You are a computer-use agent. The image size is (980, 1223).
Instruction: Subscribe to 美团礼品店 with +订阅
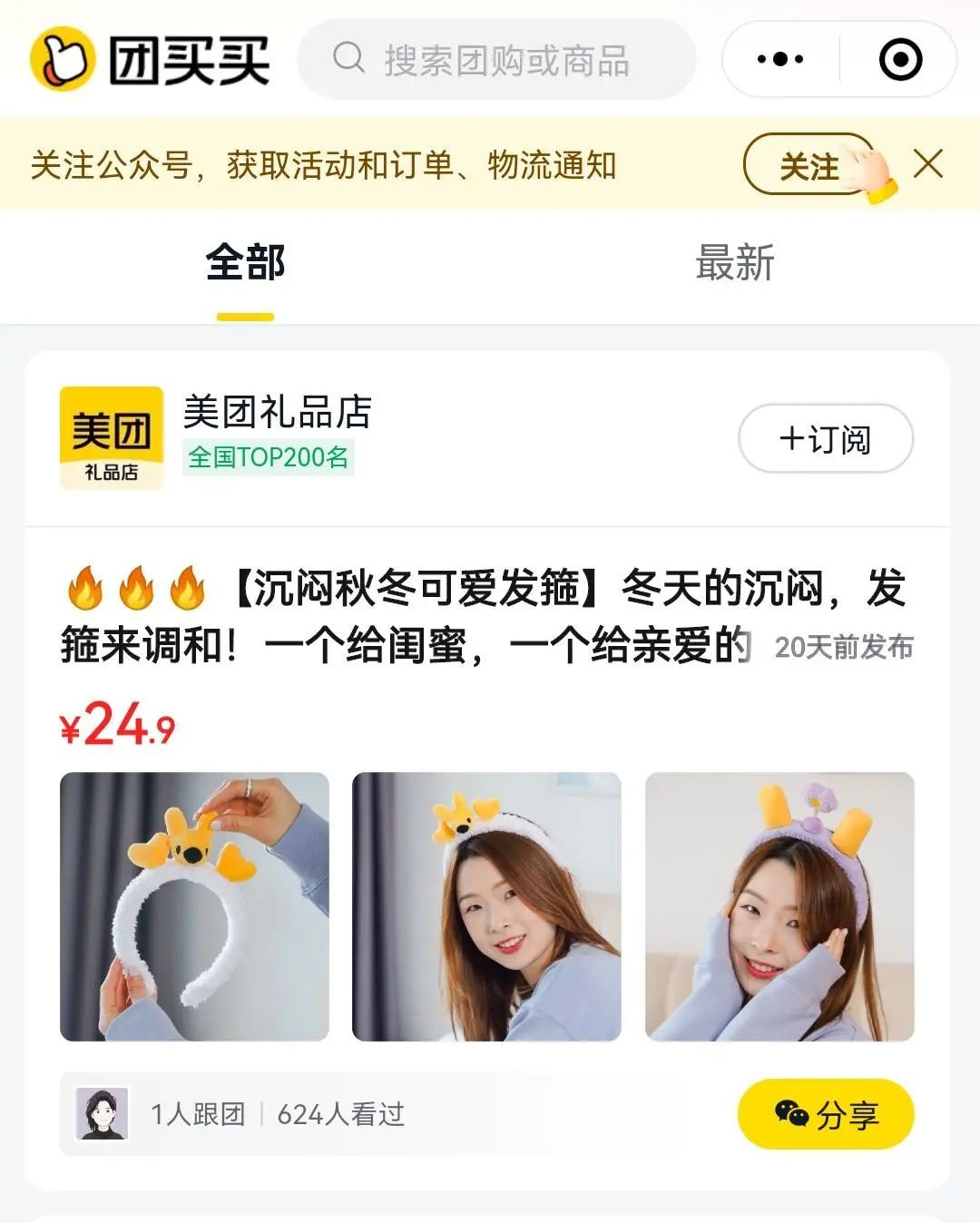825,439
